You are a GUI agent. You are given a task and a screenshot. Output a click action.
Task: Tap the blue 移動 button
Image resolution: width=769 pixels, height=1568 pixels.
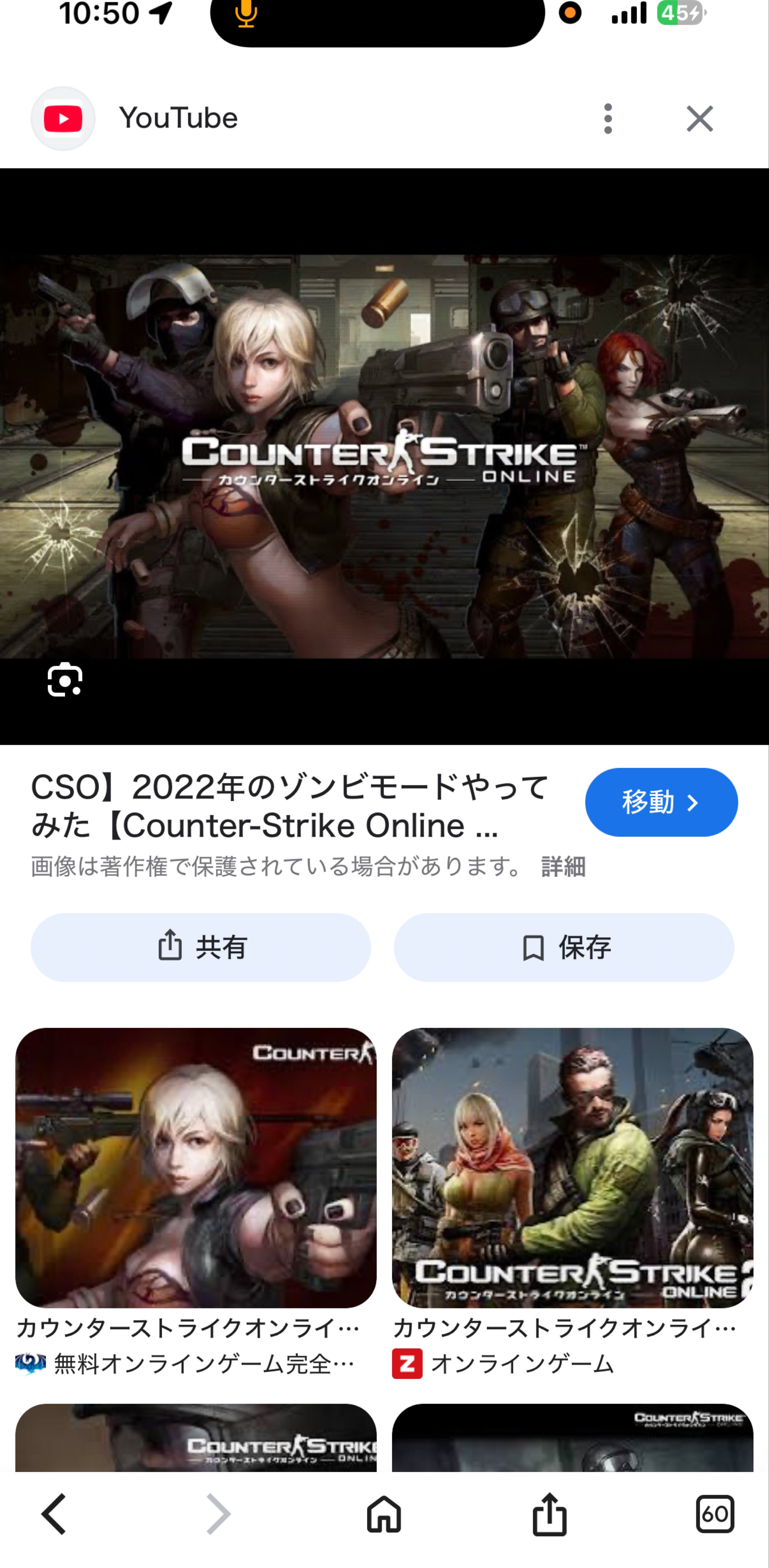661,802
